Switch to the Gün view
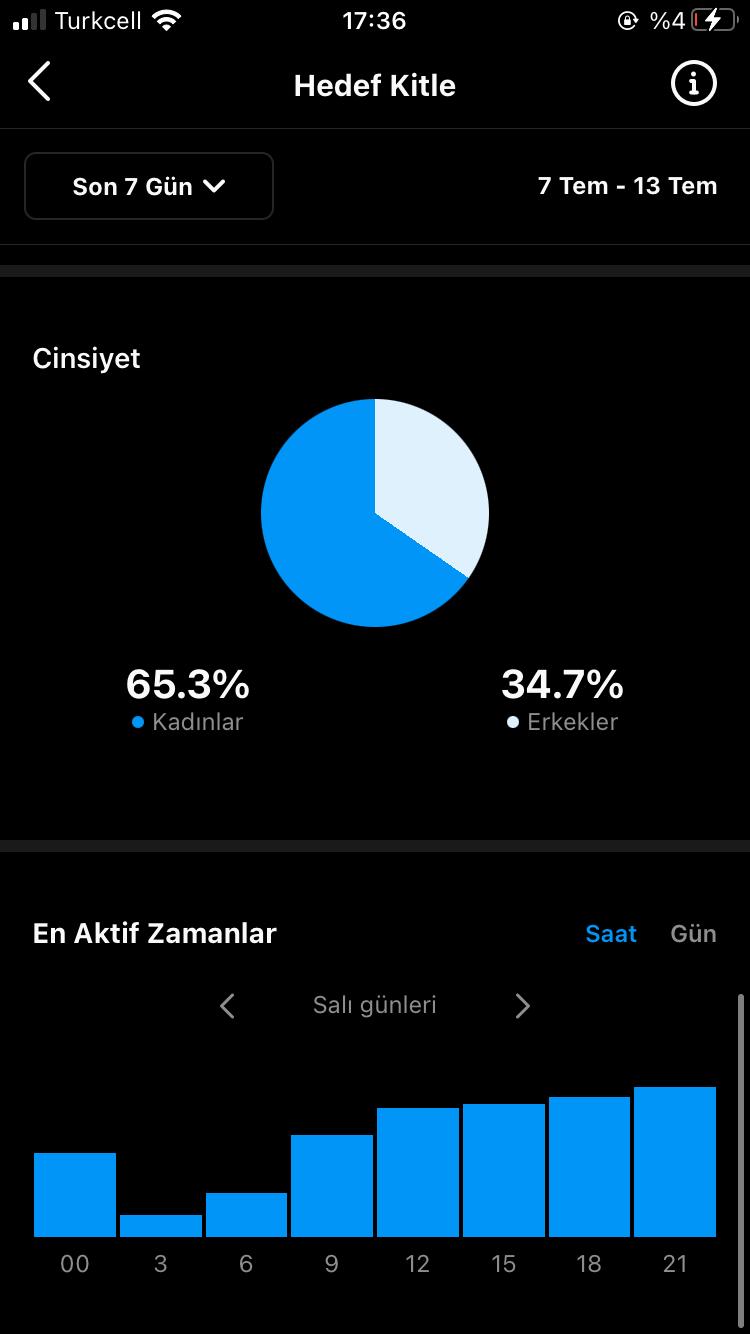The height and width of the screenshot is (1334, 750). click(x=693, y=933)
